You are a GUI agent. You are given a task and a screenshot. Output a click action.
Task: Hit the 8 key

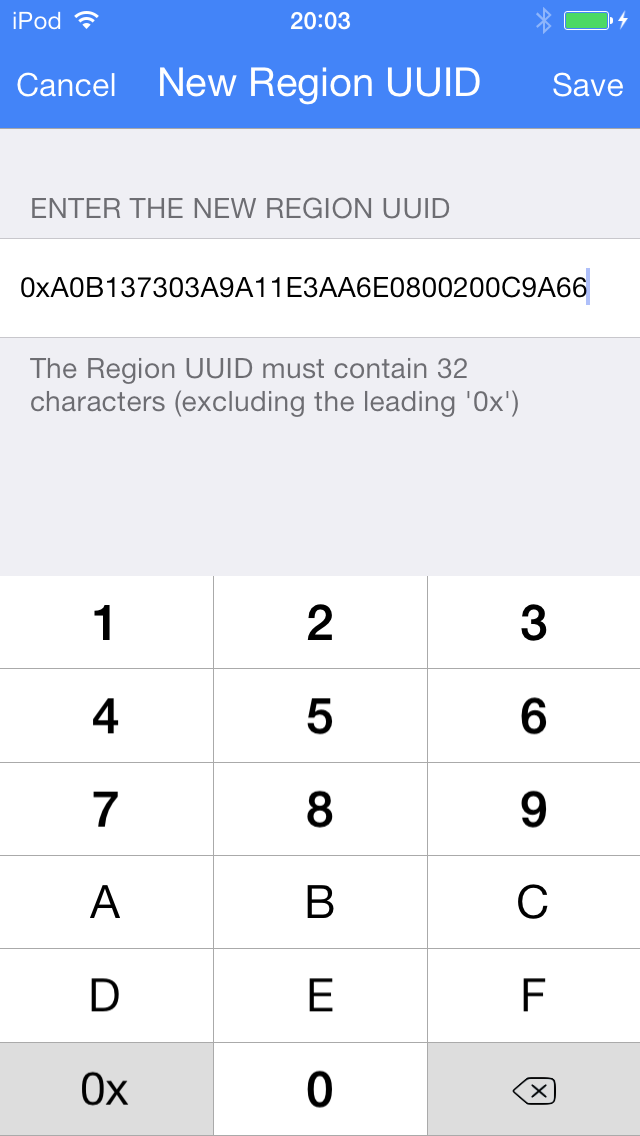[x=320, y=809]
